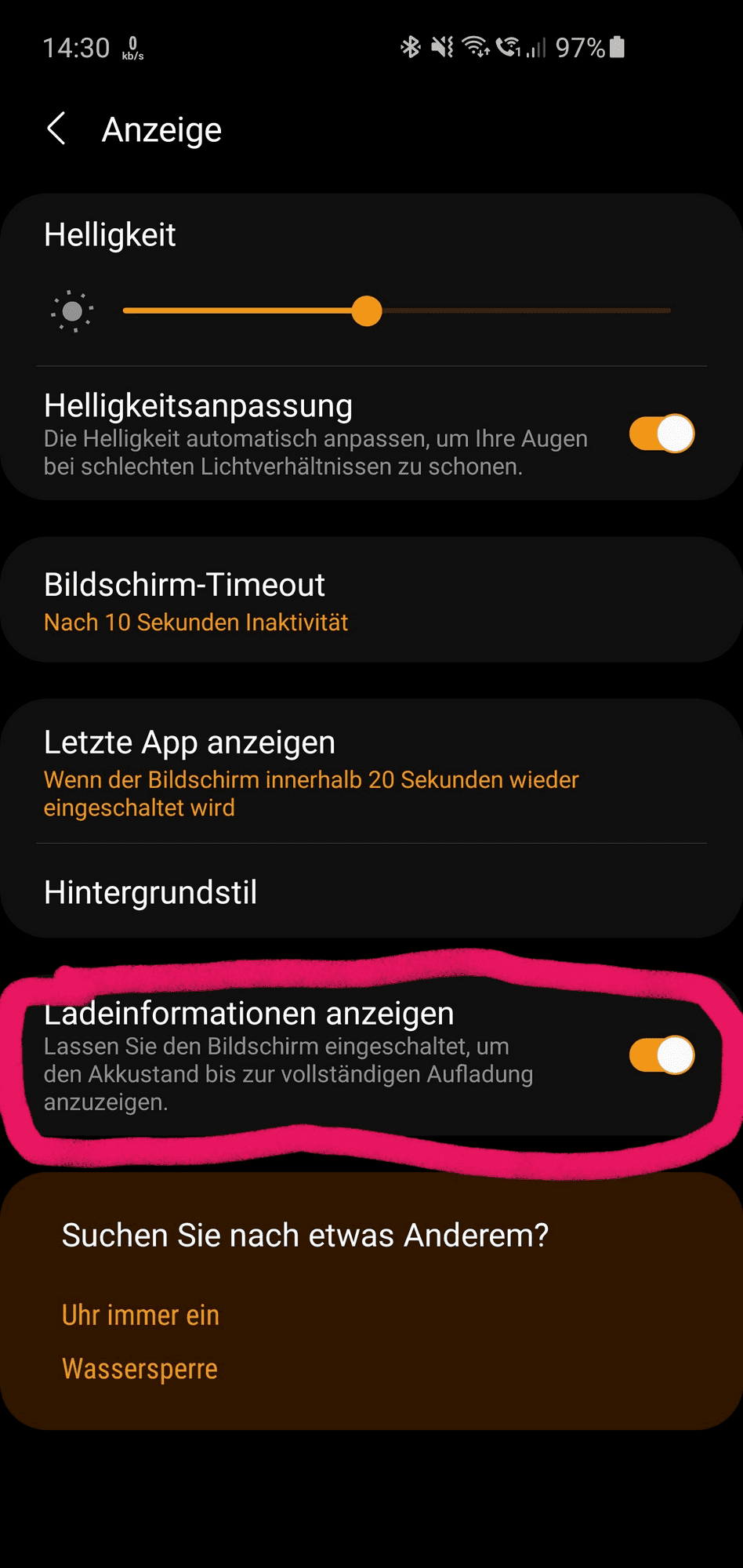Go back from the Anzeige screen
743x1568 pixels.
56,129
